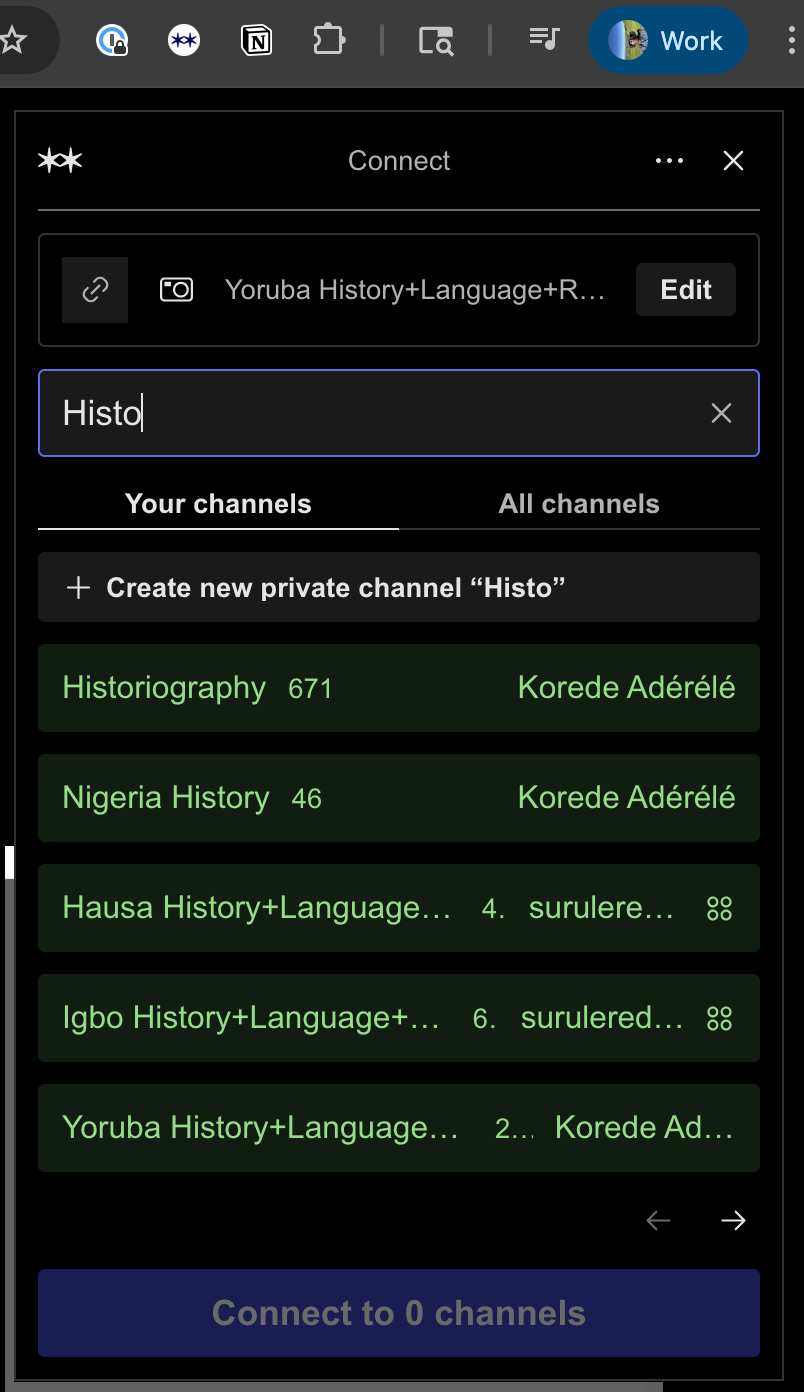Screen dimensions: 804x1392
Task: Open the Work profile menu
Action: 667,41
